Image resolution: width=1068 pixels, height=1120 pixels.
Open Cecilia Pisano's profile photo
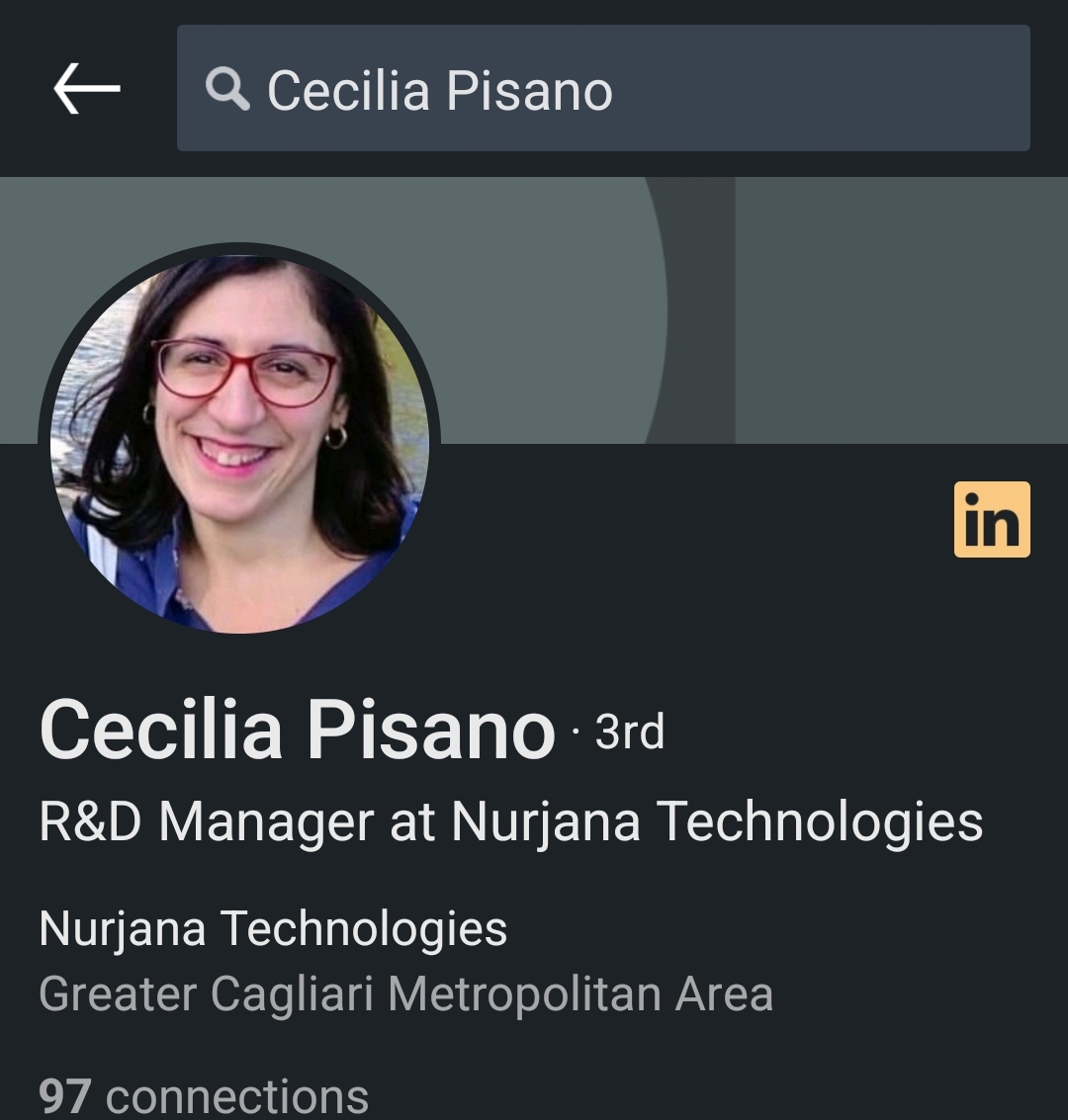(x=239, y=442)
